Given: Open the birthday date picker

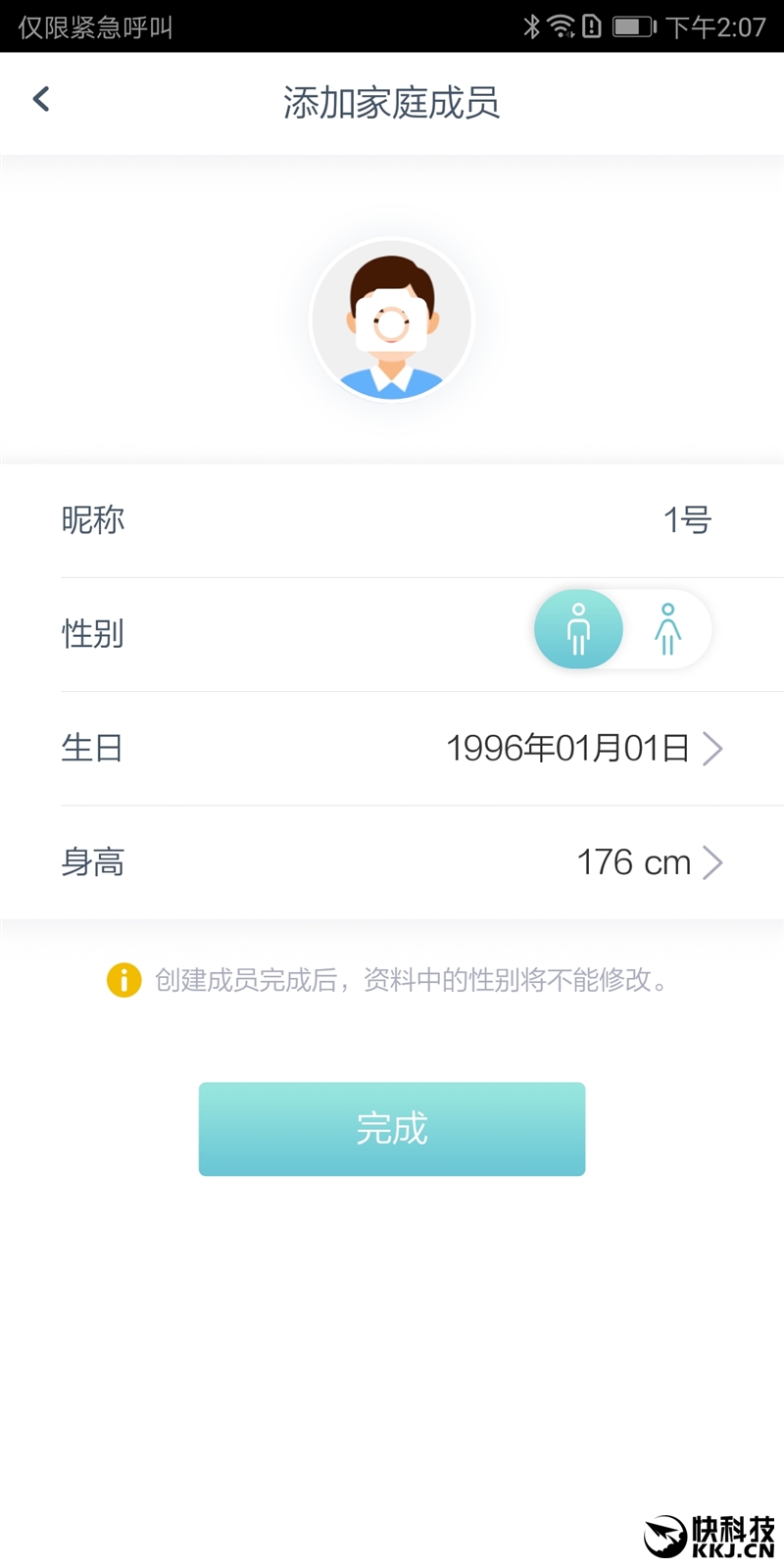Looking at the screenshot, I should pyautogui.click(x=584, y=749).
